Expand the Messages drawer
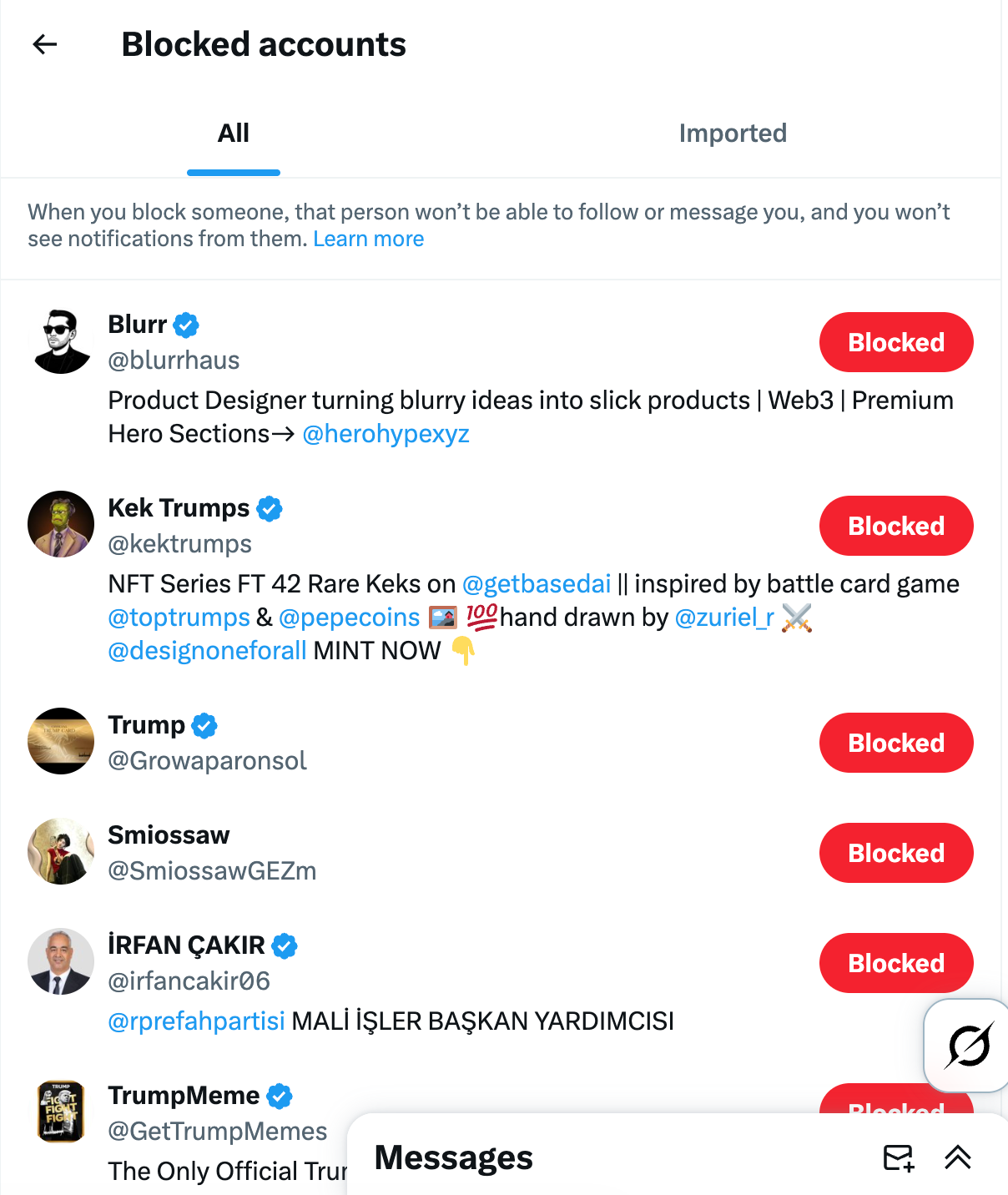 [x=958, y=1157]
